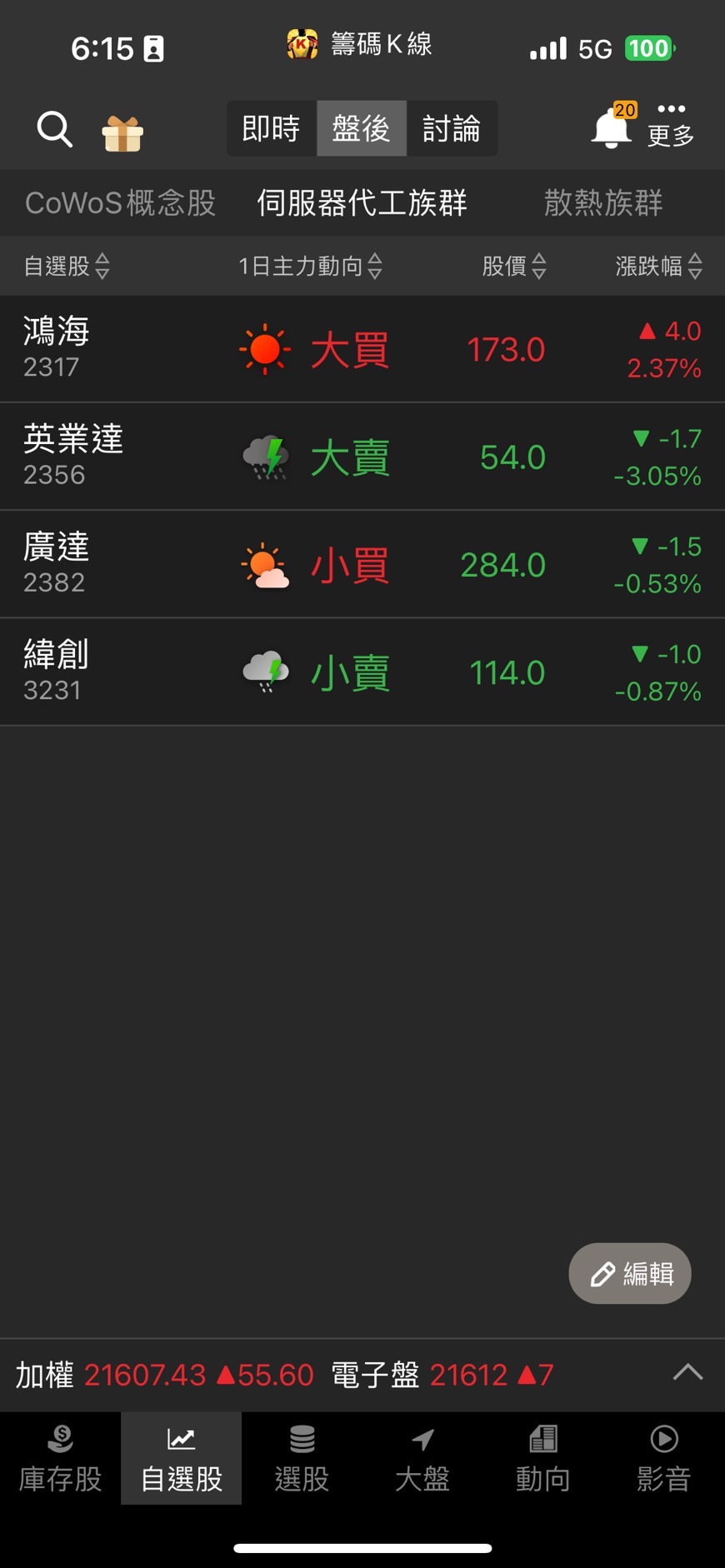Collapse the bottom index bar via the chevron

[687, 1372]
